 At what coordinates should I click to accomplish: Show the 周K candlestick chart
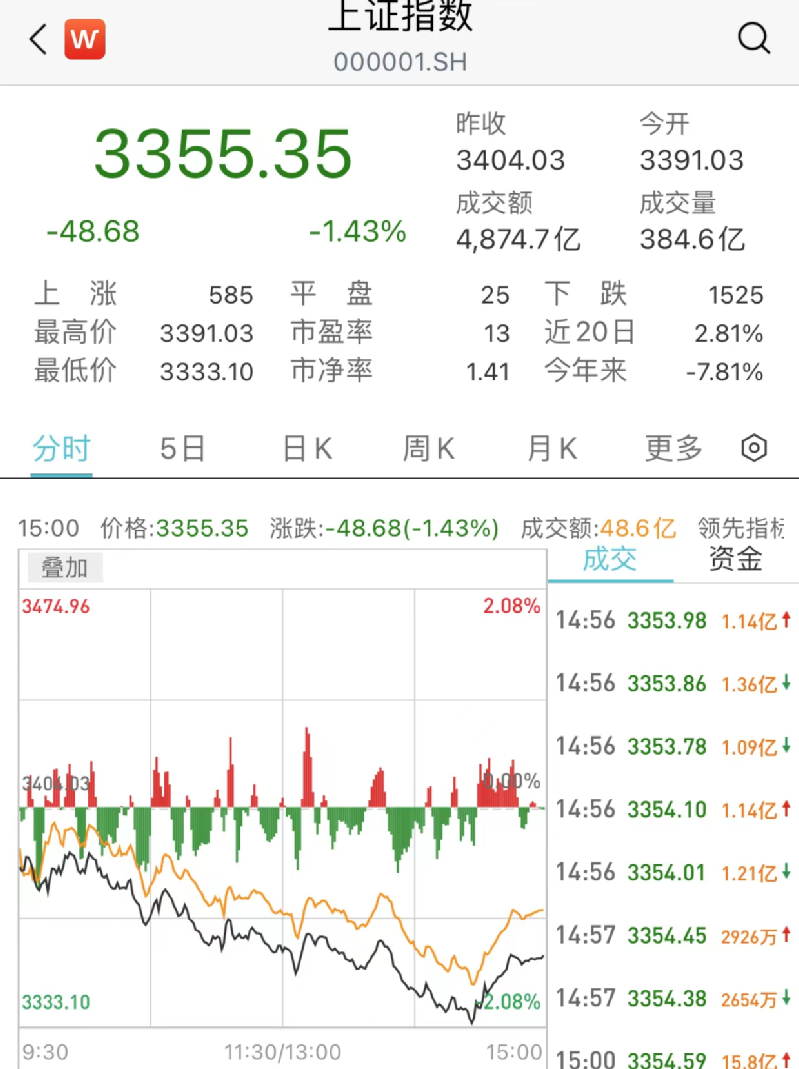[429, 449]
